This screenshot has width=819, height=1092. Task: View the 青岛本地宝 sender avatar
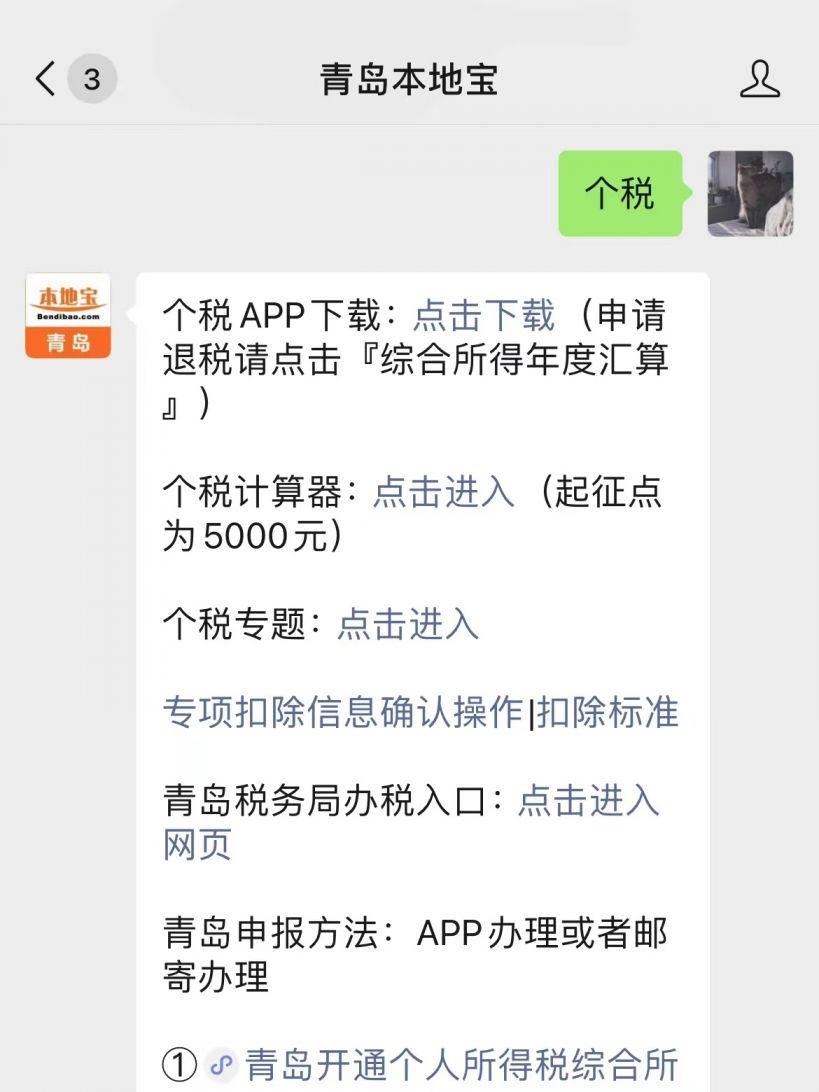[68, 316]
